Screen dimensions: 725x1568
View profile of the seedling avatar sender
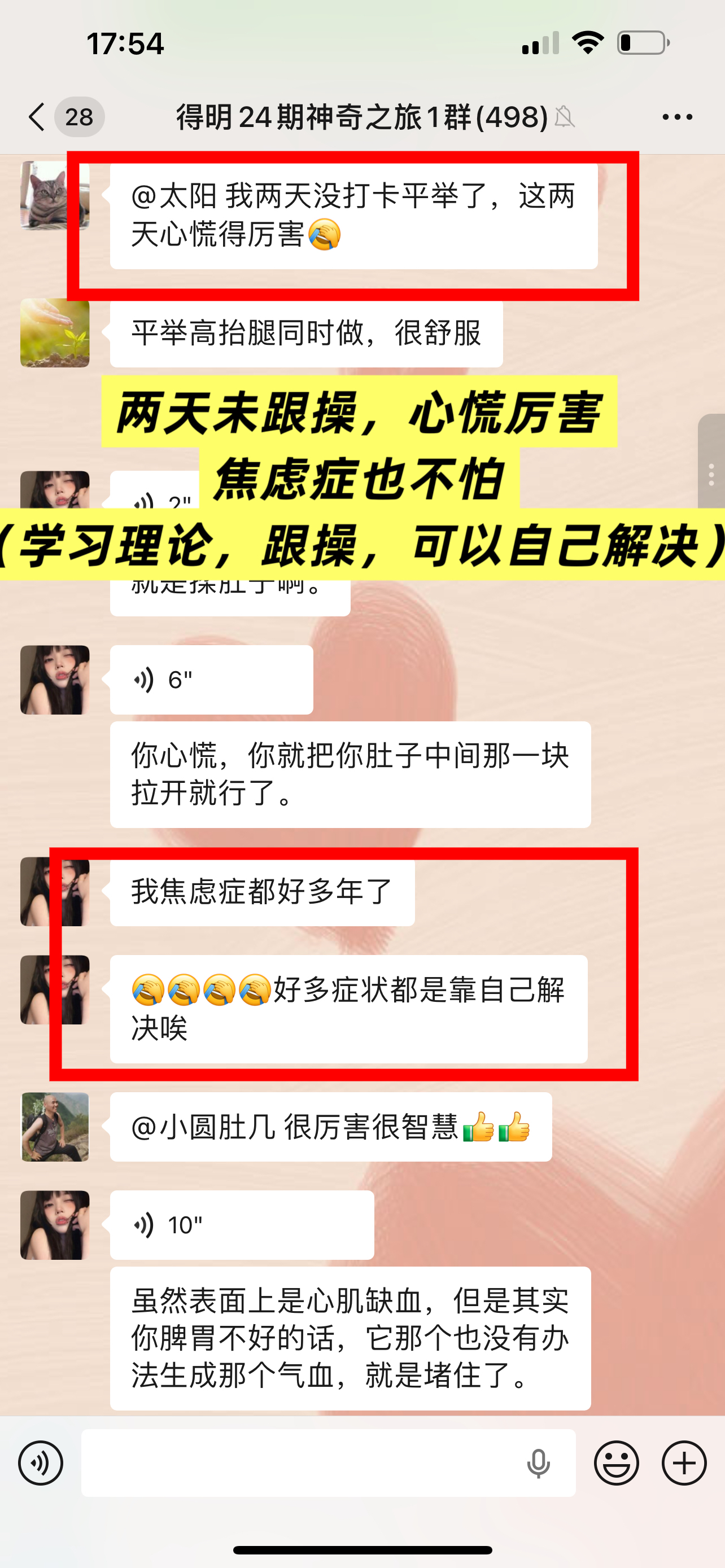coord(54,332)
